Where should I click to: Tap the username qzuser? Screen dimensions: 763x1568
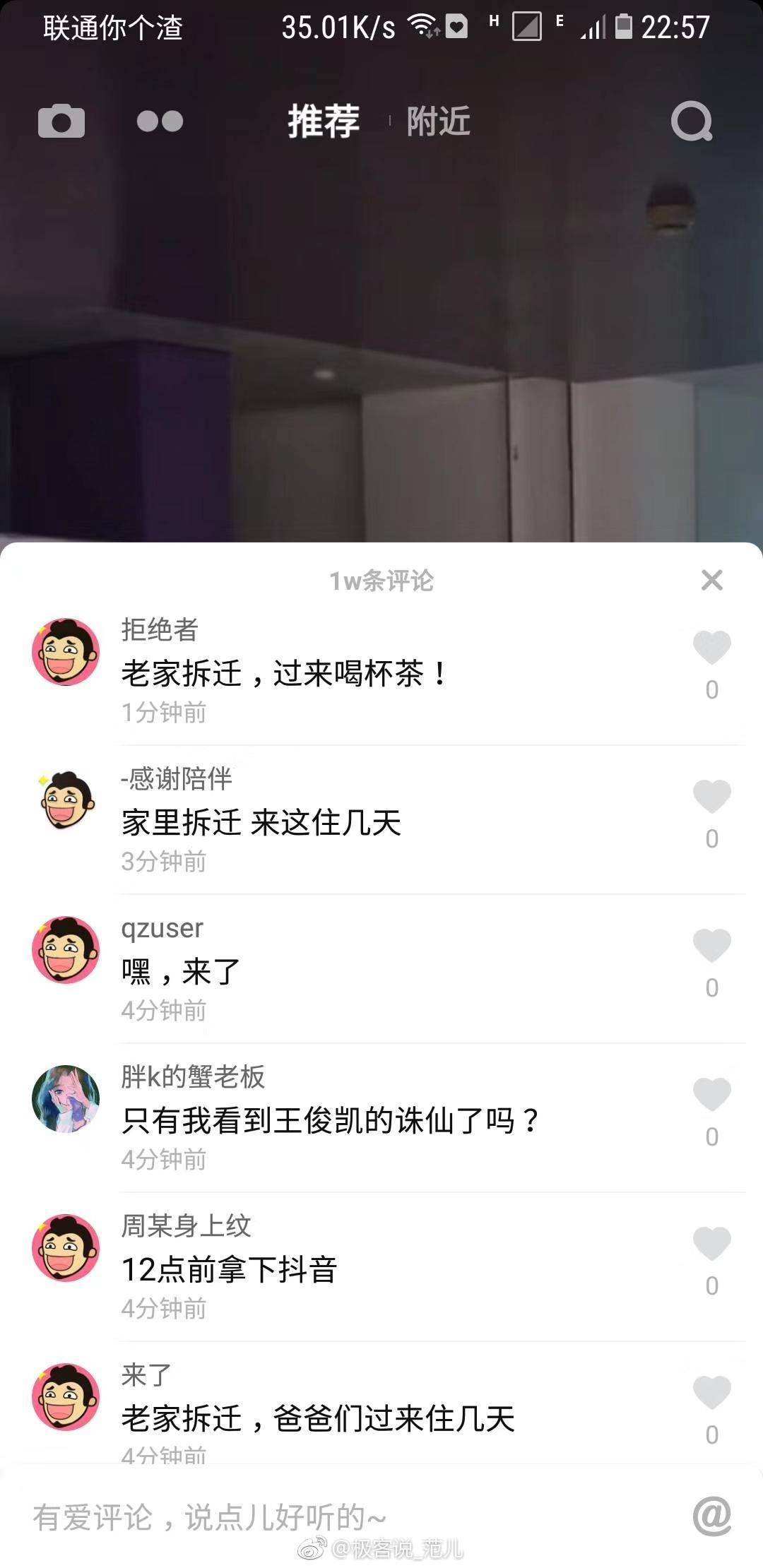162,929
